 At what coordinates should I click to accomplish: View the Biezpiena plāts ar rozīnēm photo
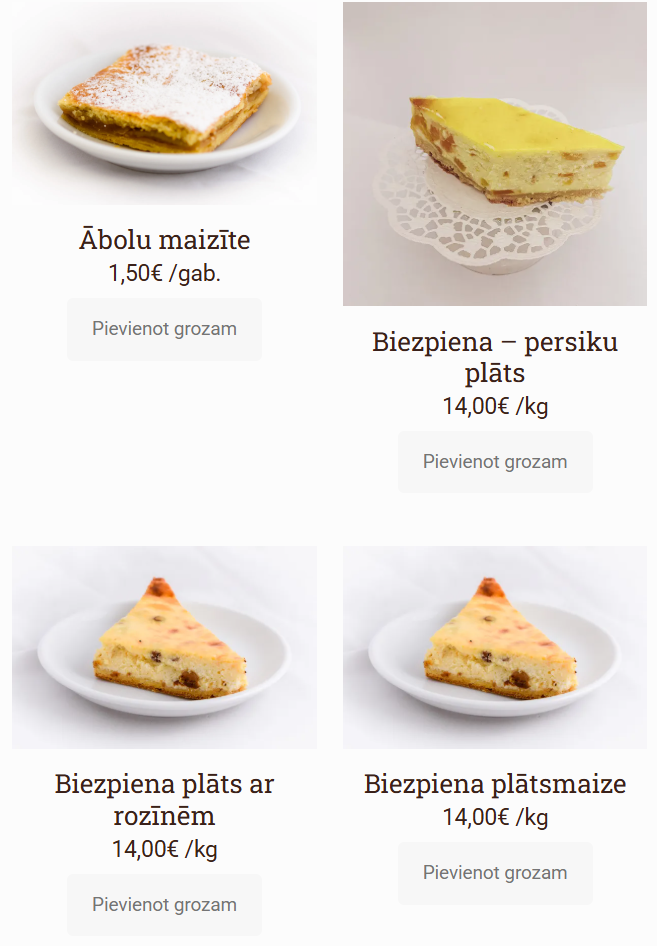[164, 647]
